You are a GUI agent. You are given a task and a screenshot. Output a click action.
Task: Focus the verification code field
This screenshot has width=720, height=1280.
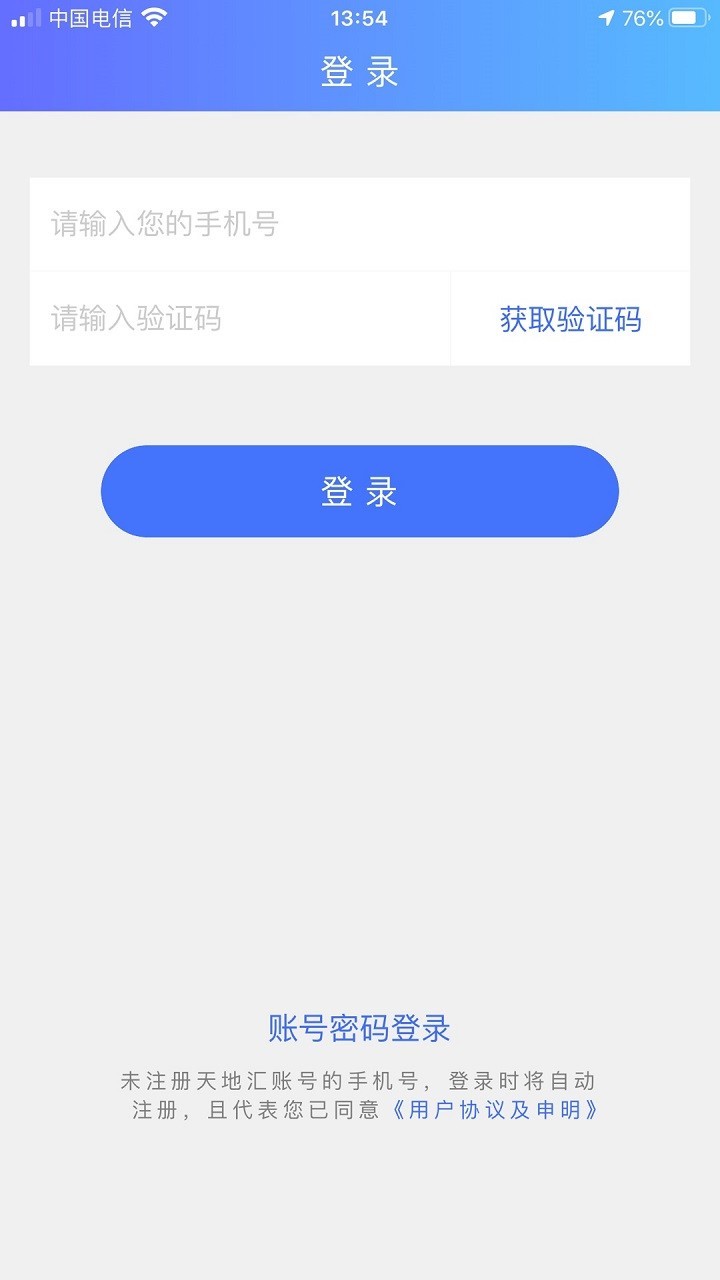(240, 319)
